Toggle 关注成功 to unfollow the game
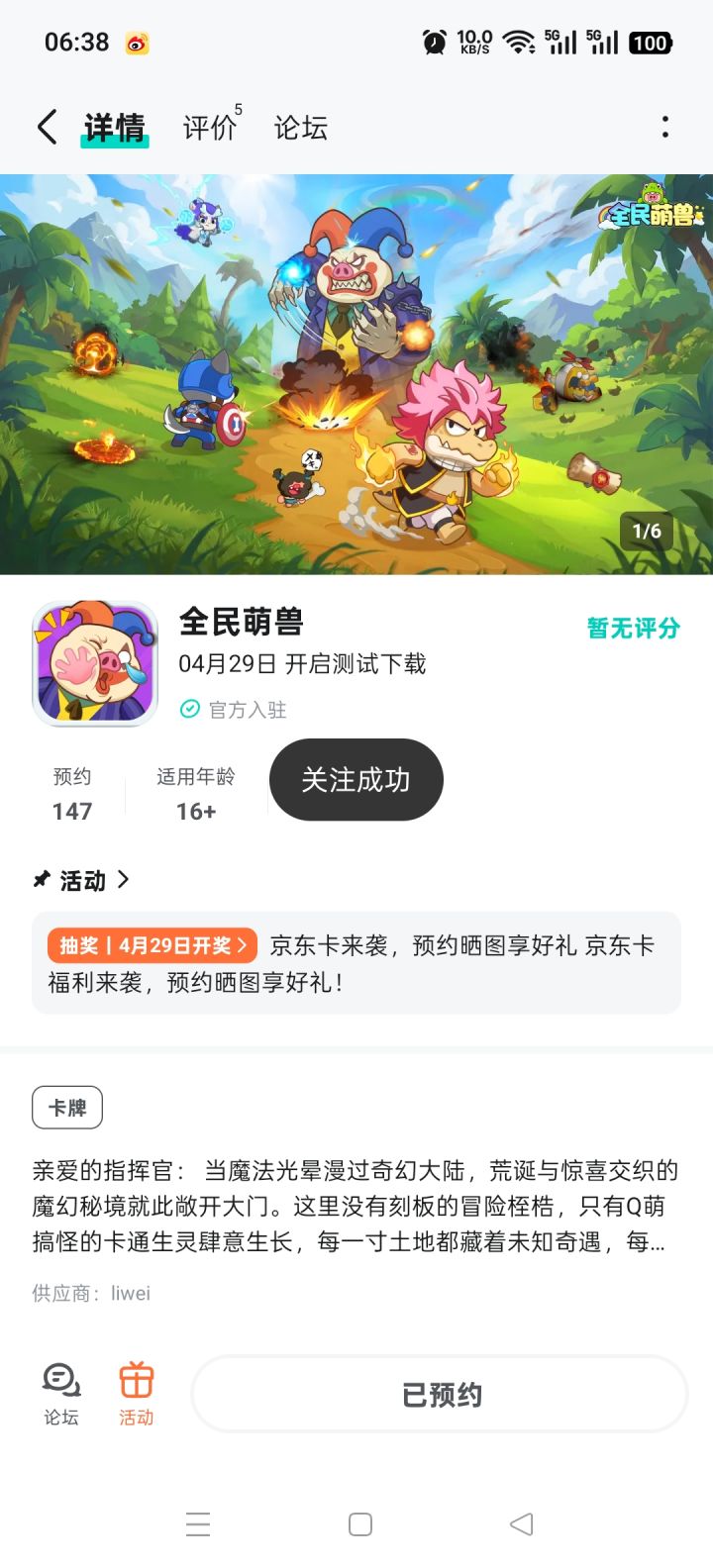Screen dimensions: 713x1568 point(356,779)
